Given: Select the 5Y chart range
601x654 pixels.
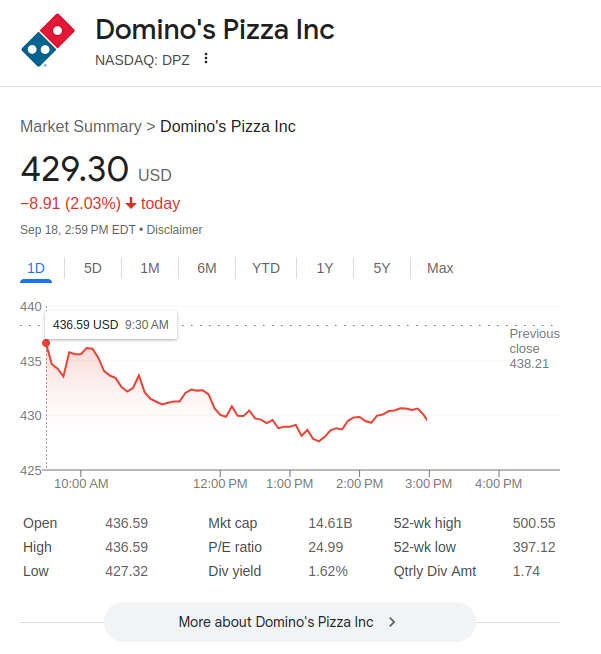Looking at the screenshot, I should pos(382,268).
